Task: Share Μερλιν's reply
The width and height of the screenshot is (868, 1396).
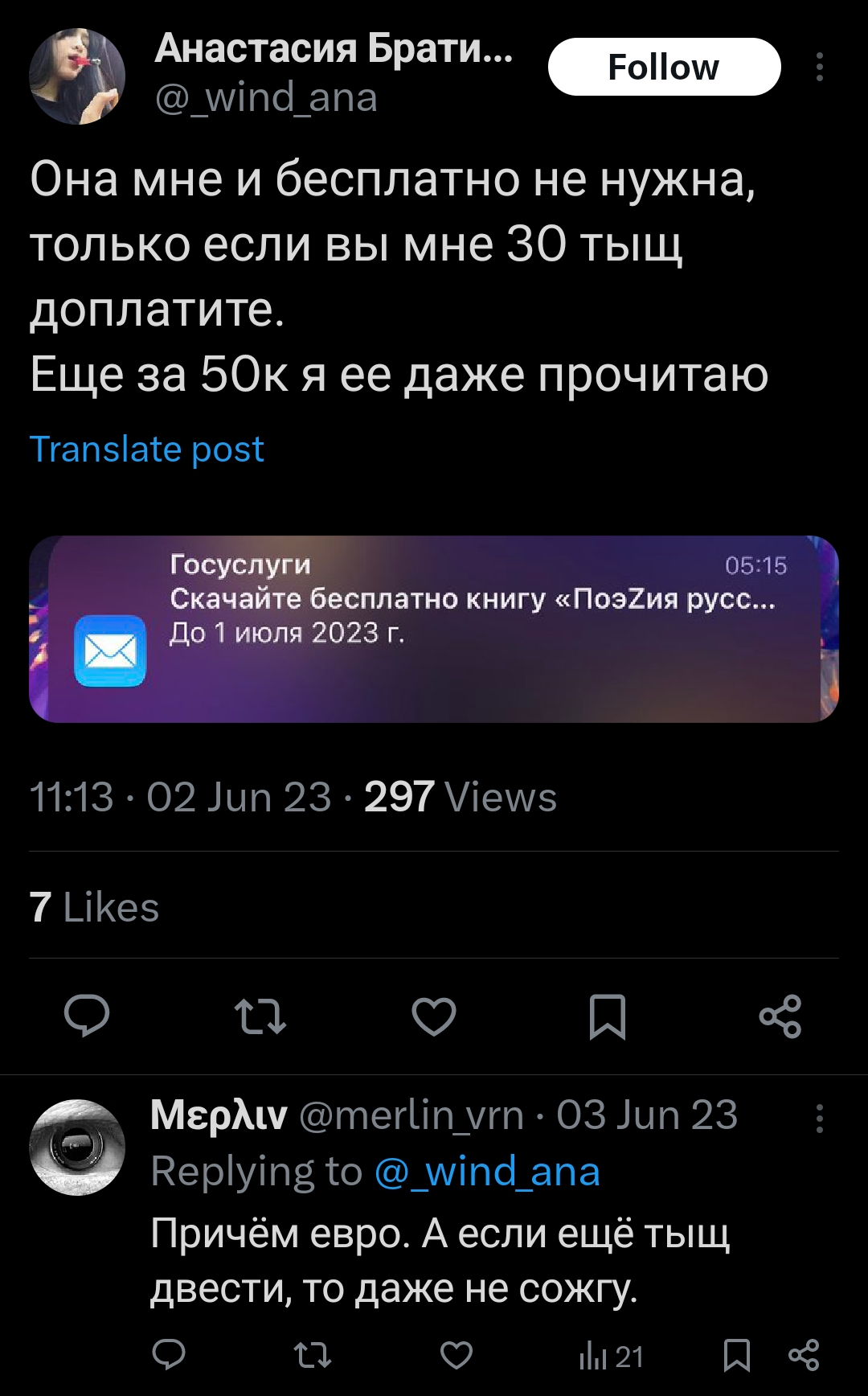Action: click(x=804, y=1356)
